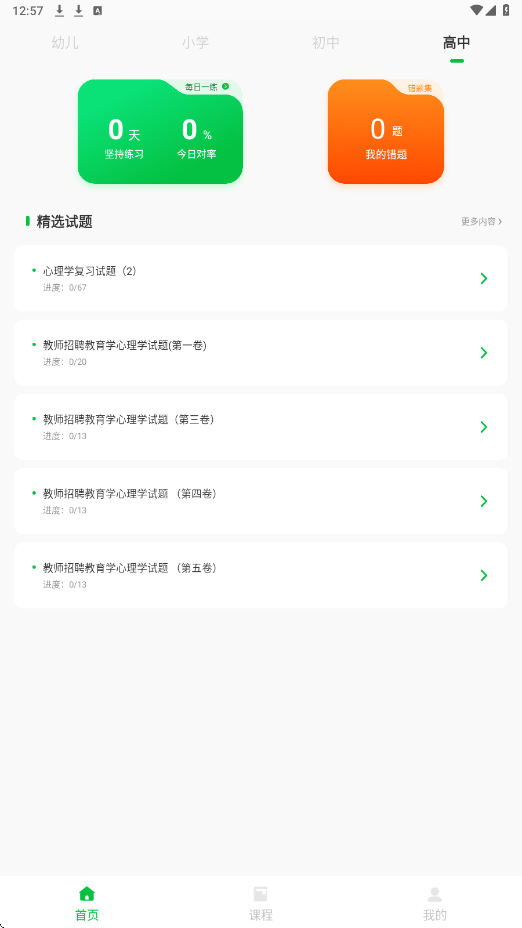Viewport: 522px width, 928px height.
Task: Open the green 每日一练 card
Action: (160, 131)
